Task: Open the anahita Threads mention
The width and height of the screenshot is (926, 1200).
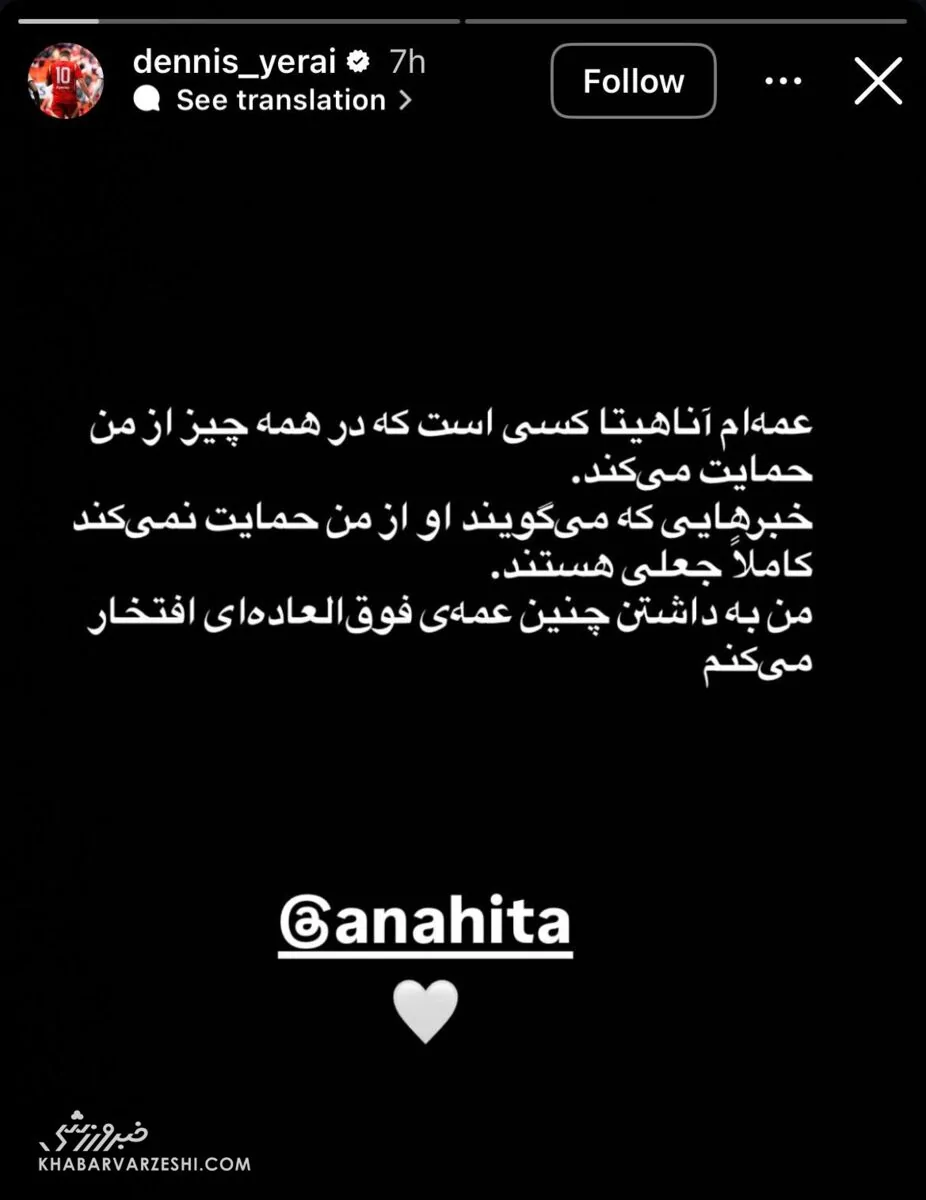Action: 425,924
